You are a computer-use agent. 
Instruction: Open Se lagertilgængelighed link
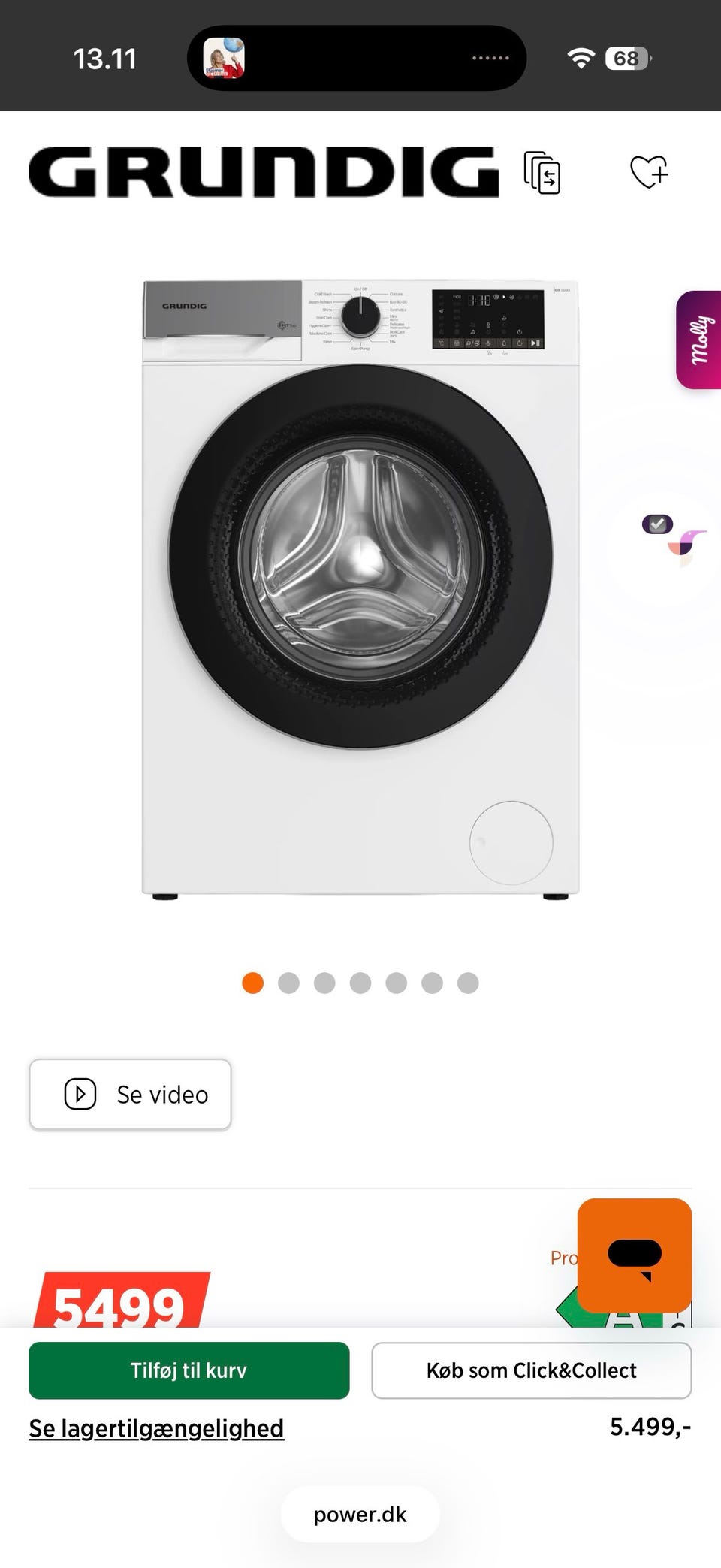[x=156, y=1428]
